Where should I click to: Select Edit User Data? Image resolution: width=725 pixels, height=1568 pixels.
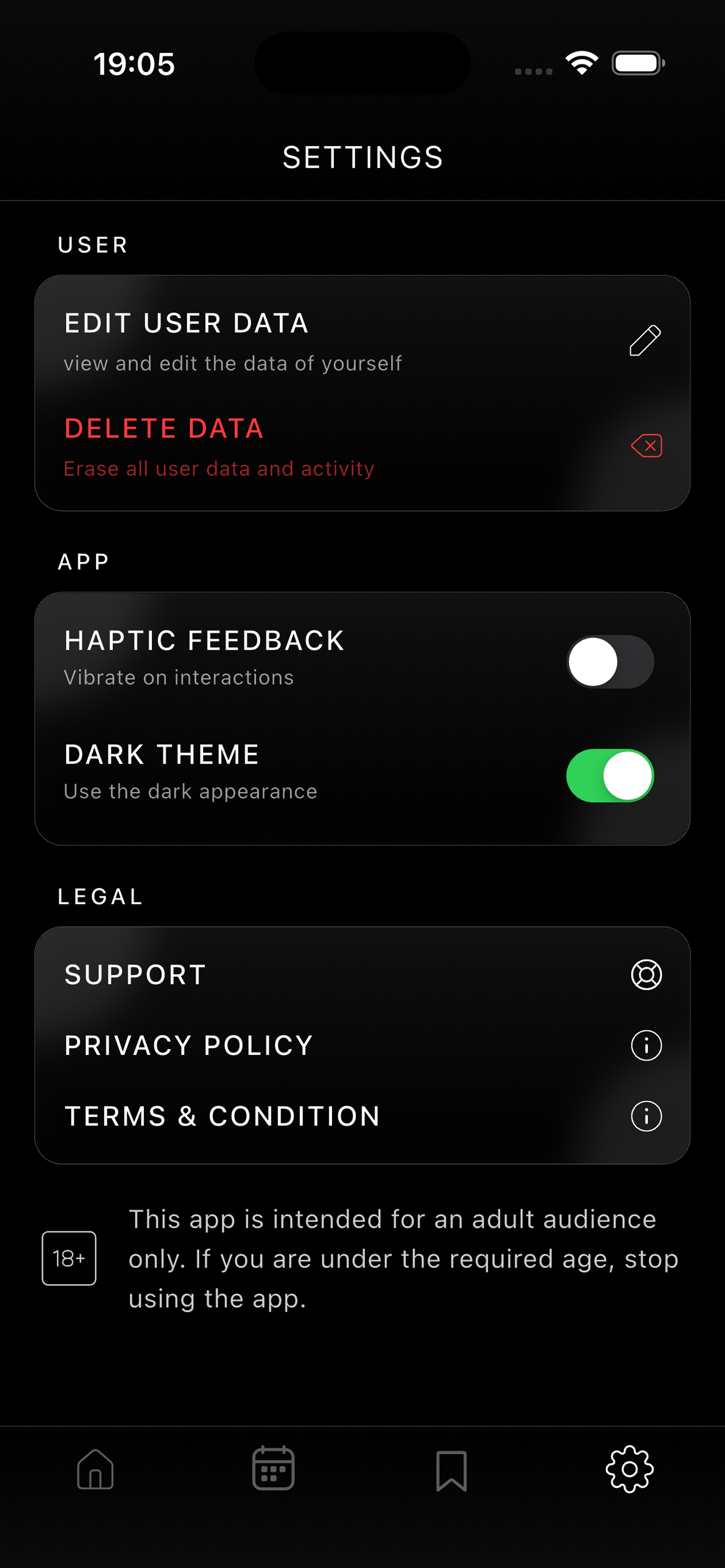pos(186,323)
